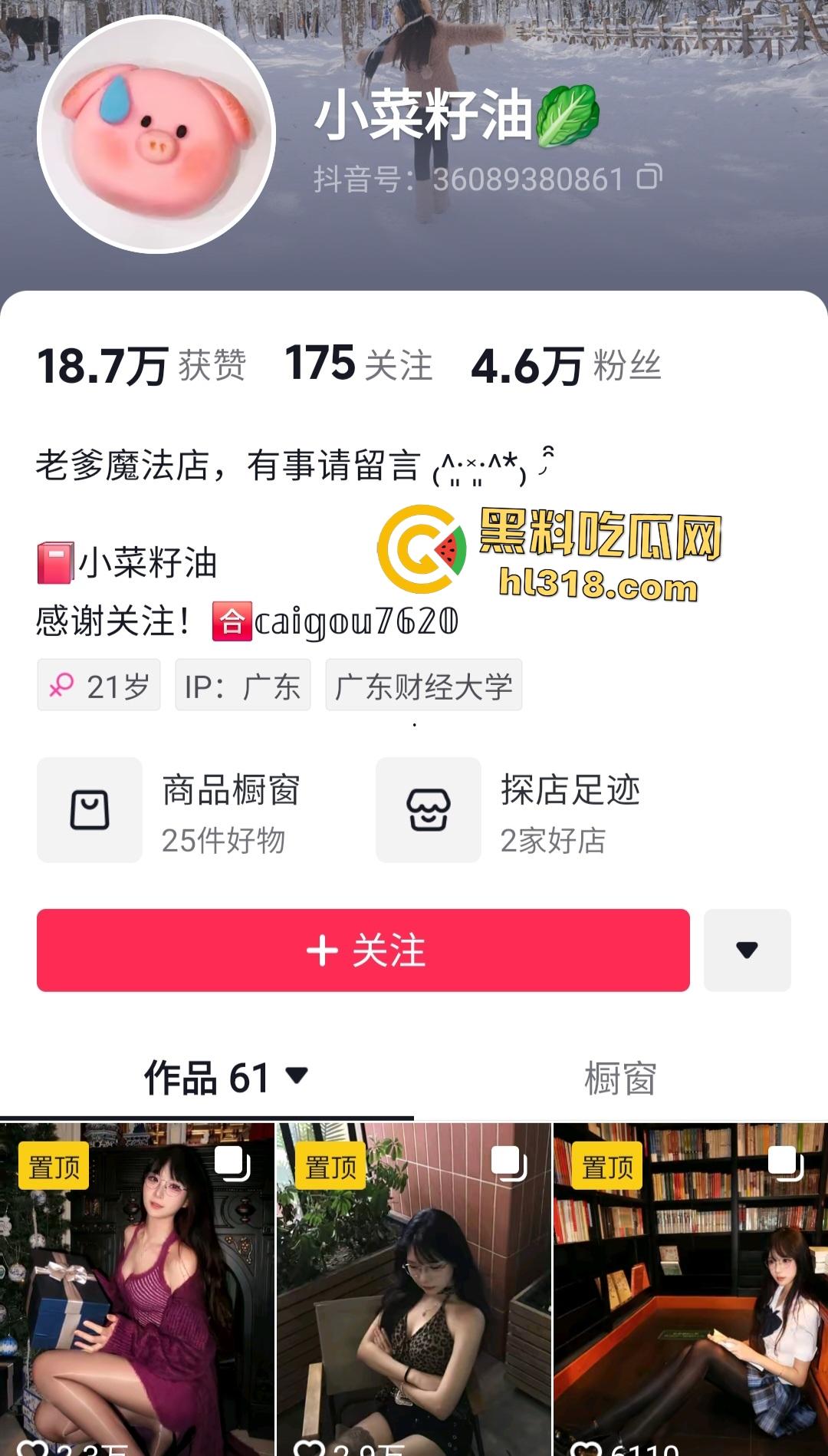Open the 18.7万 获赞 likes count
The height and width of the screenshot is (1456, 828).
[141, 365]
